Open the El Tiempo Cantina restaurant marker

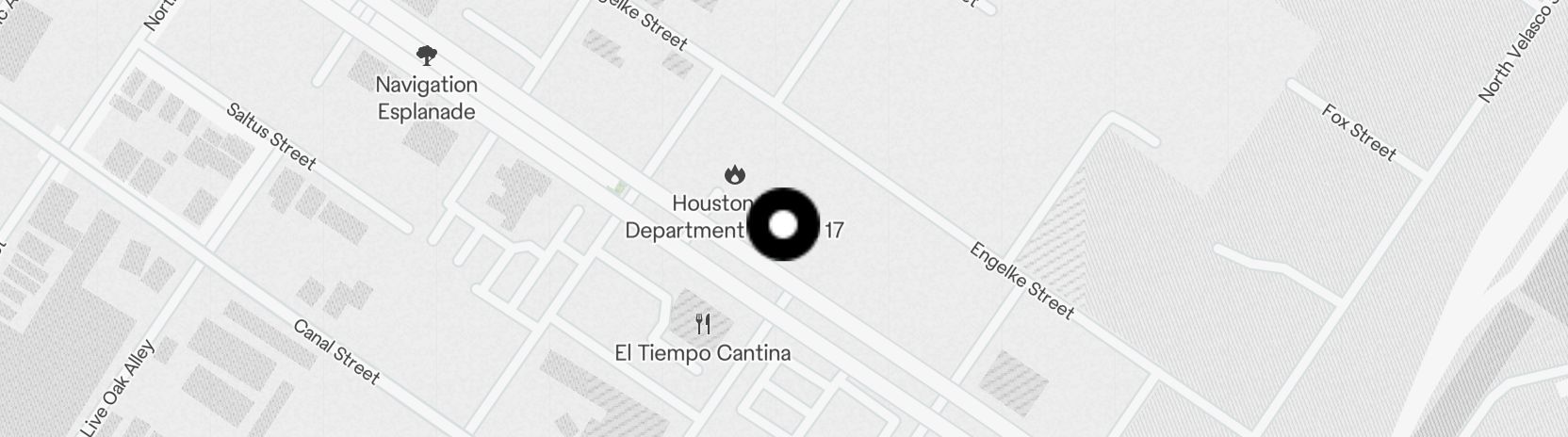pos(703,325)
